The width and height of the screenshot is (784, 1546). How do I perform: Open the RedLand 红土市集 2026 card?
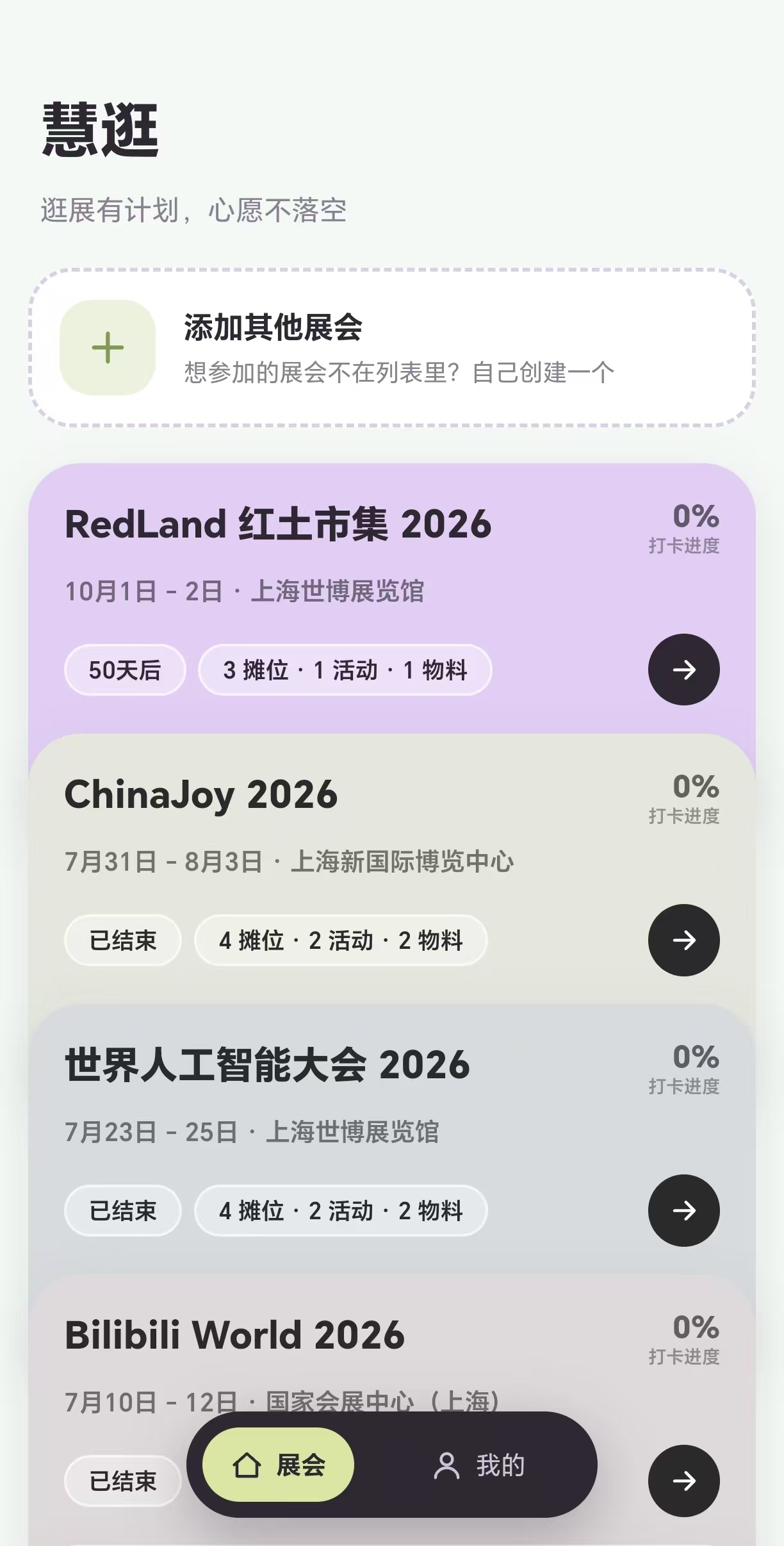pyautogui.click(x=392, y=598)
